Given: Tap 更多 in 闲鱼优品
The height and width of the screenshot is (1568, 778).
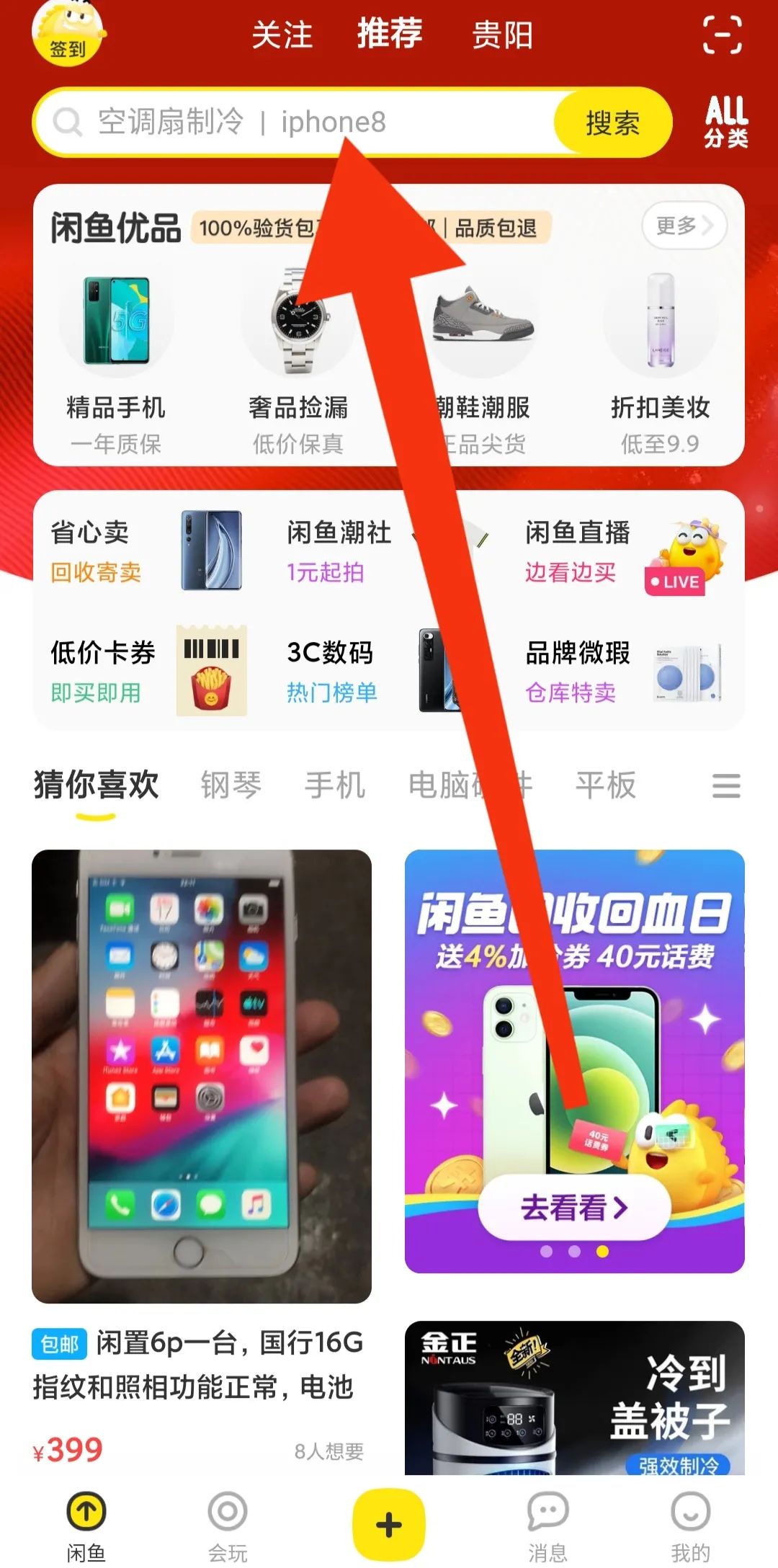Looking at the screenshot, I should (683, 226).
